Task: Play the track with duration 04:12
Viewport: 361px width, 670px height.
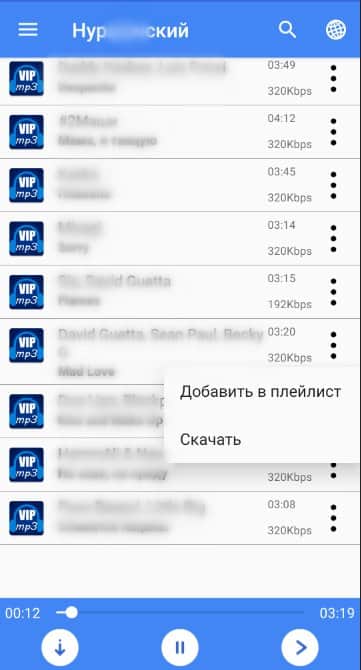Action: coord(179,132)
